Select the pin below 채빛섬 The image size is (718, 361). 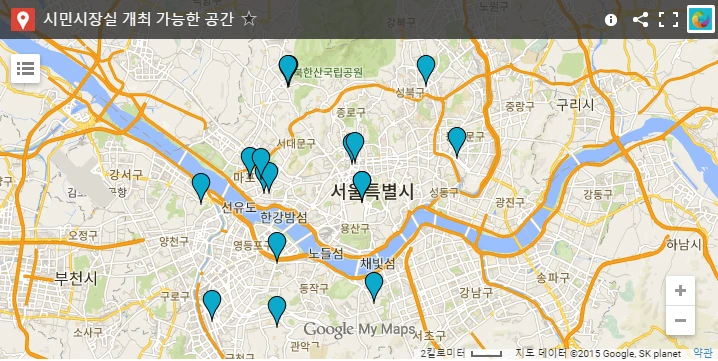(x=374, y=287)
